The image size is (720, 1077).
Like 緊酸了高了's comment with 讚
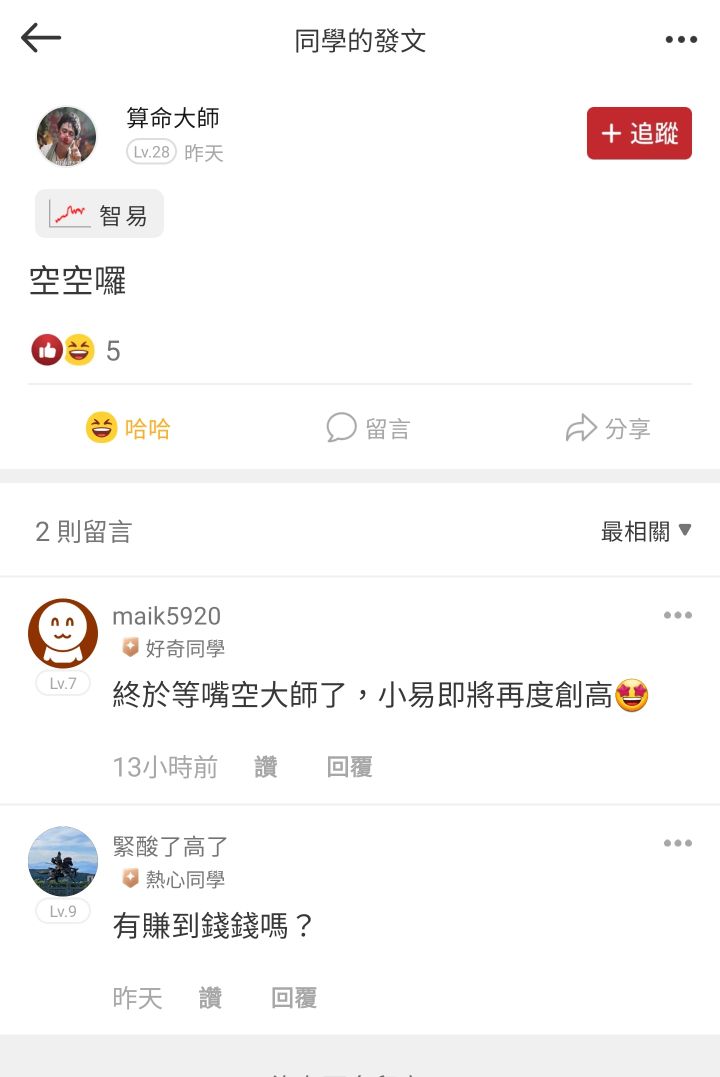click(x=210, y=998)
